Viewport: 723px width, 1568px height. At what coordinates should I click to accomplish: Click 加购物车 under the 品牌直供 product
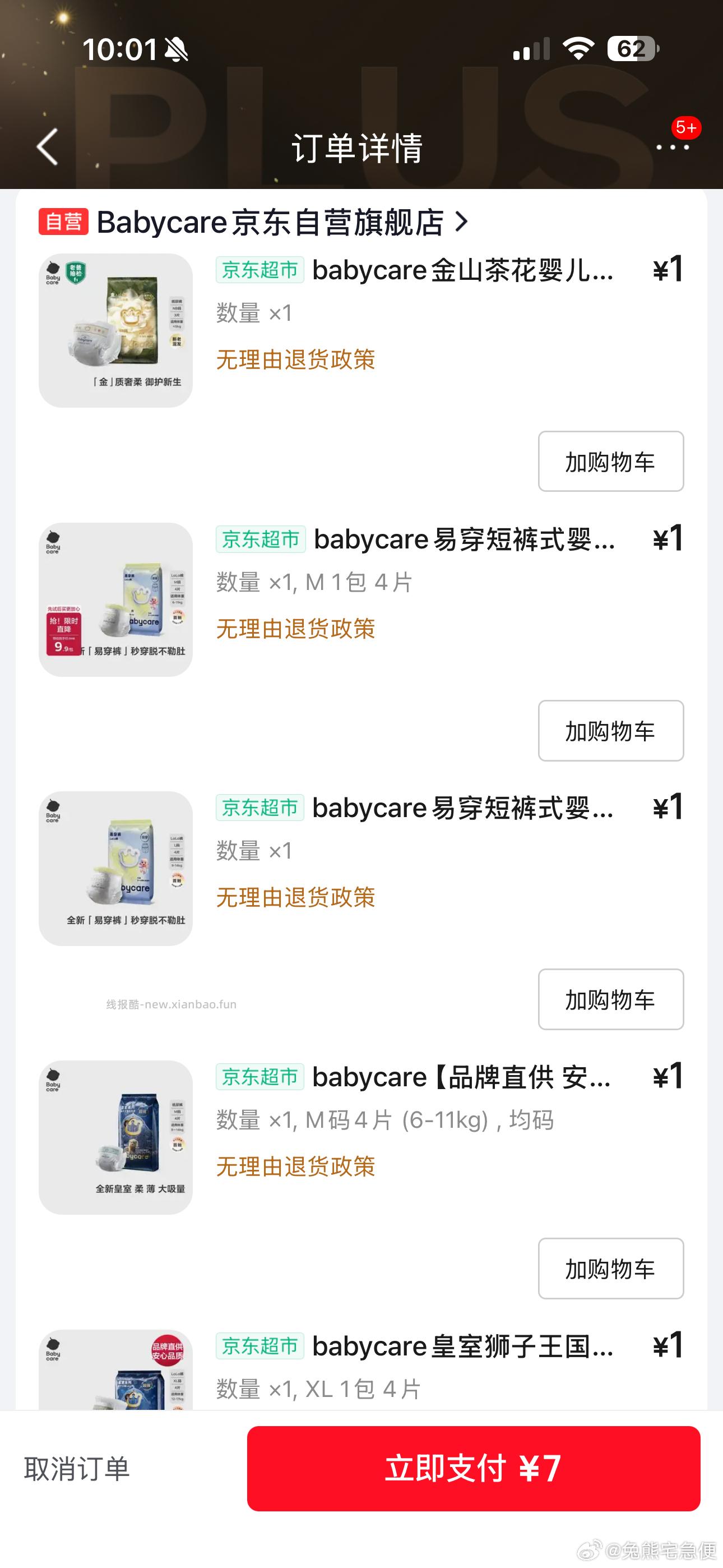coord(610,1269)
